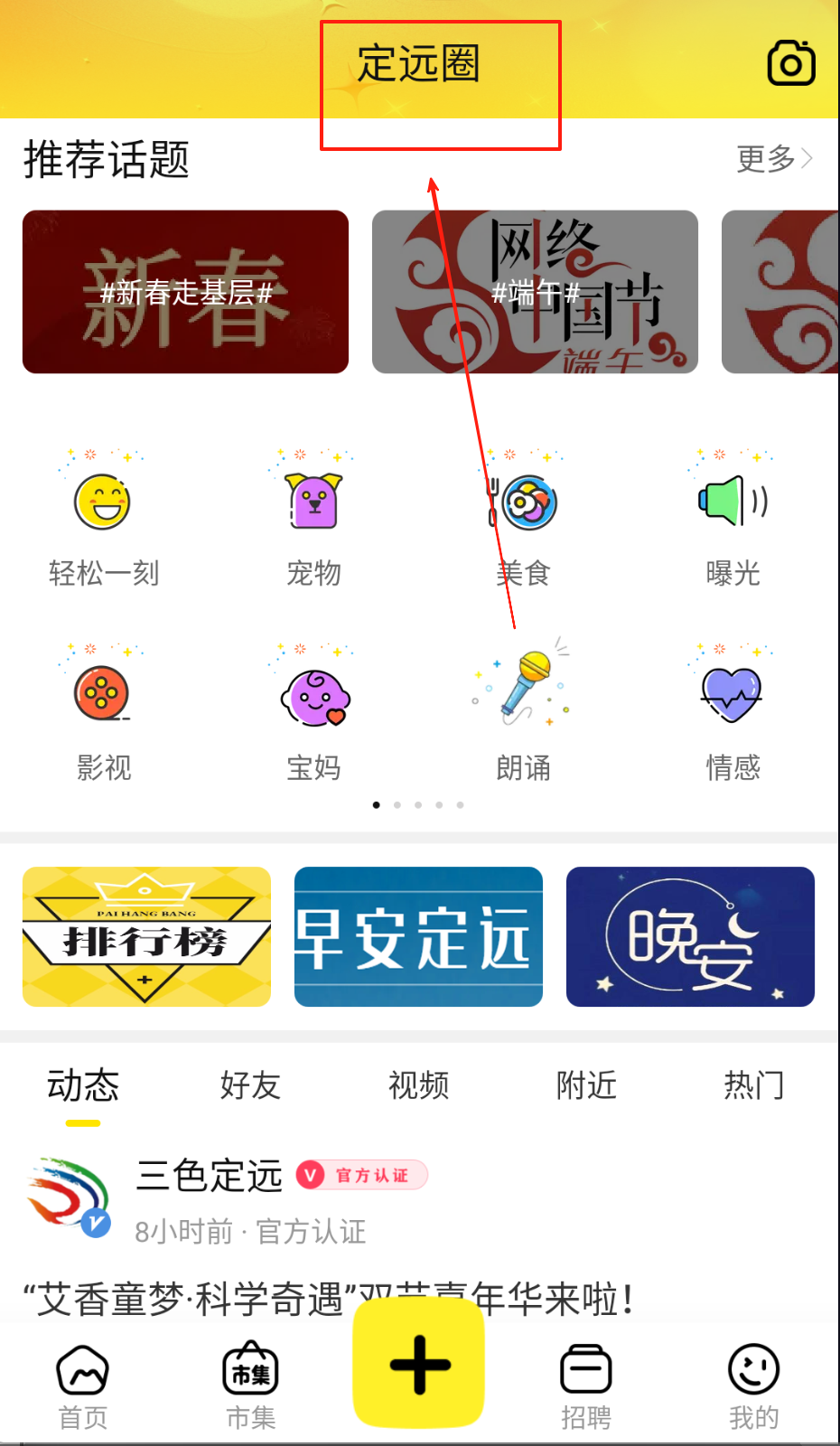The image size is (840, 1446).
Task: Show the 附近 tab
Action: (x=586, y=1084)
